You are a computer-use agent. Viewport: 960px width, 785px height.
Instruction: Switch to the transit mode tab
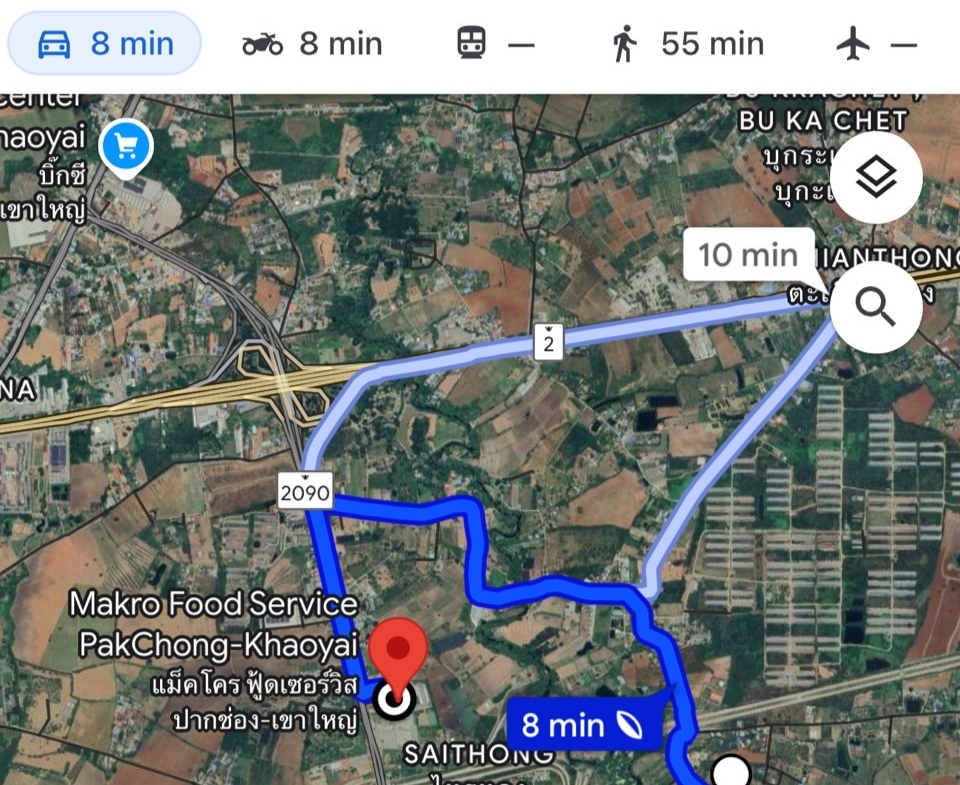point(496,44)
